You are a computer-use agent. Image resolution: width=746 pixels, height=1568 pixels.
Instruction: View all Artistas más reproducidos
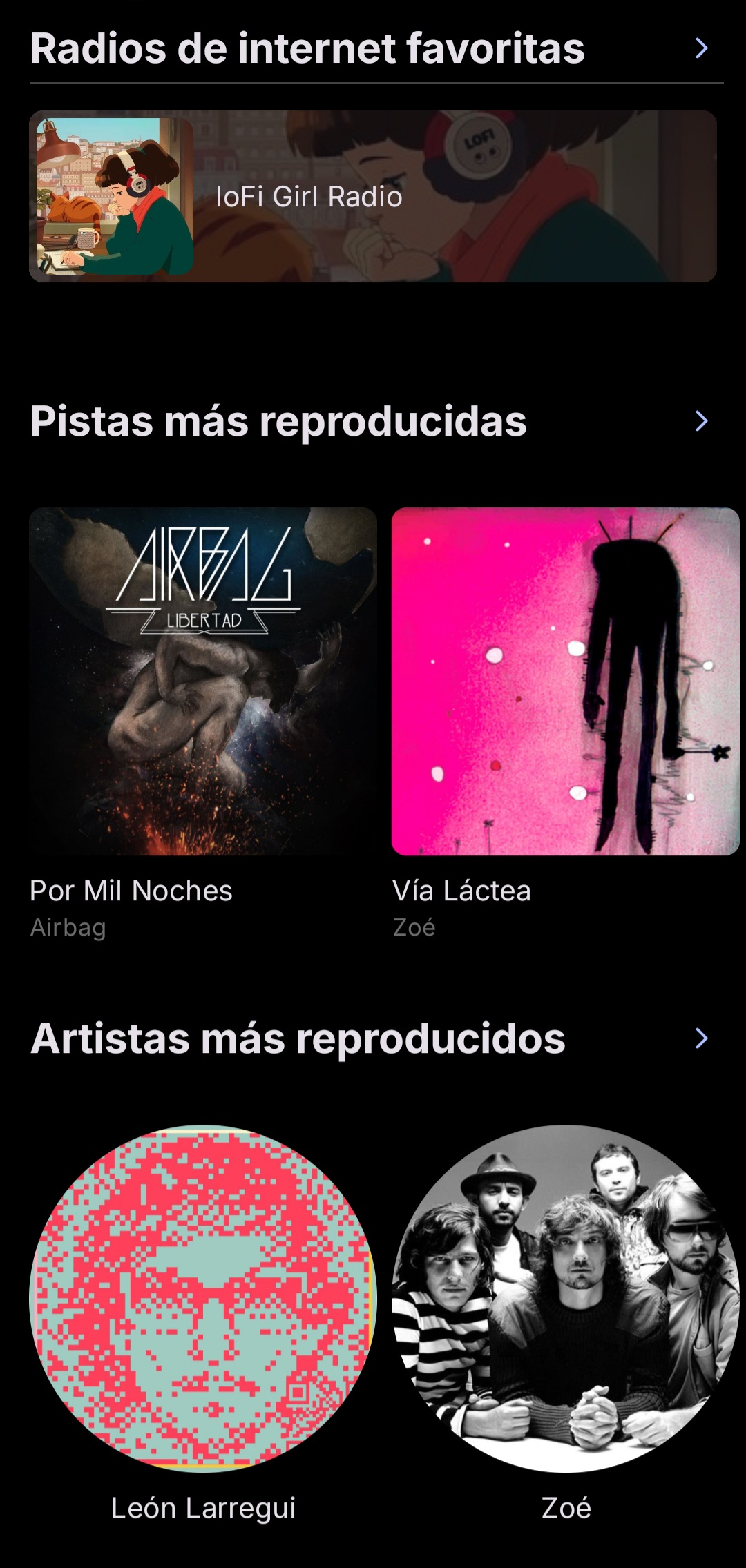pos(701,1038)
